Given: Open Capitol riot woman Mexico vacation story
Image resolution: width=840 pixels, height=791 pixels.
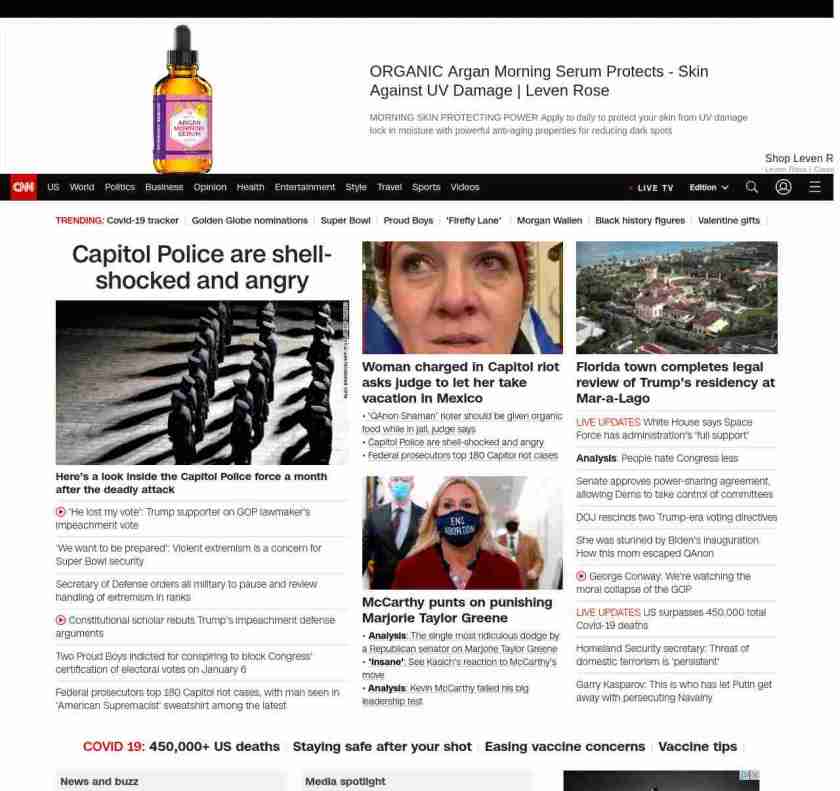Looking at the screenshot, I should pos(460,382).
